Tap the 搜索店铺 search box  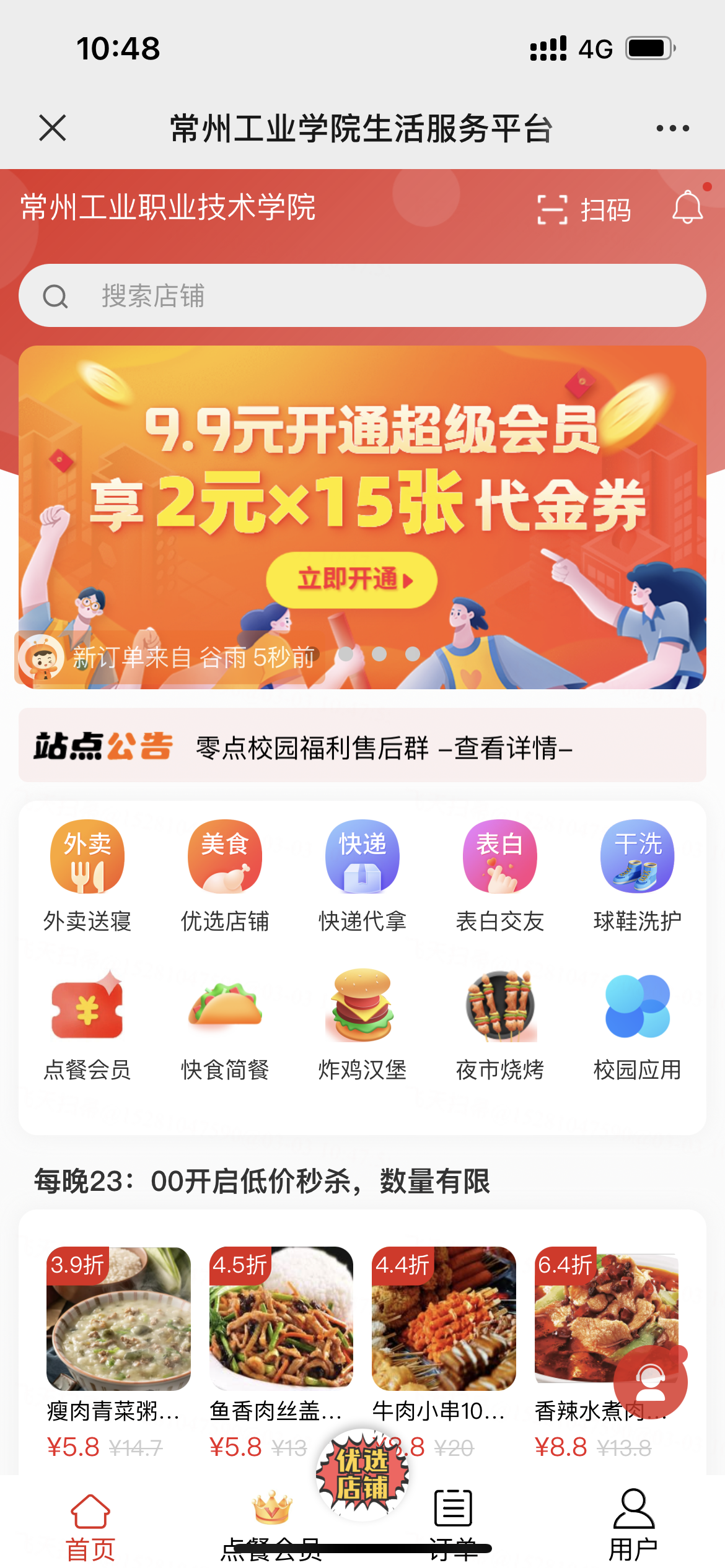point(362,296)
